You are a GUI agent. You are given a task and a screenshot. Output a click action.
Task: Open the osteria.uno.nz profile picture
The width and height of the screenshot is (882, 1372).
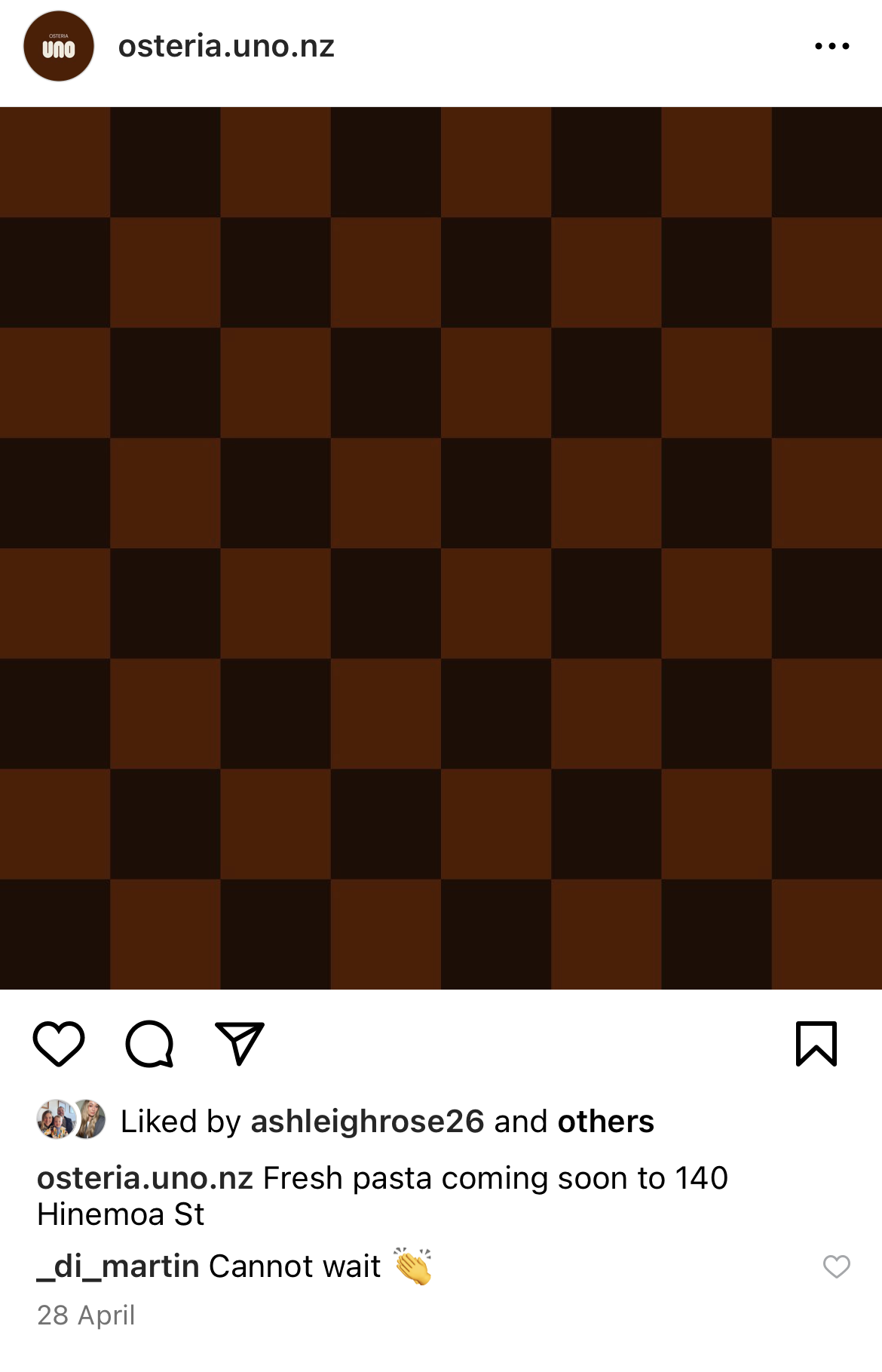click(59, 47)
